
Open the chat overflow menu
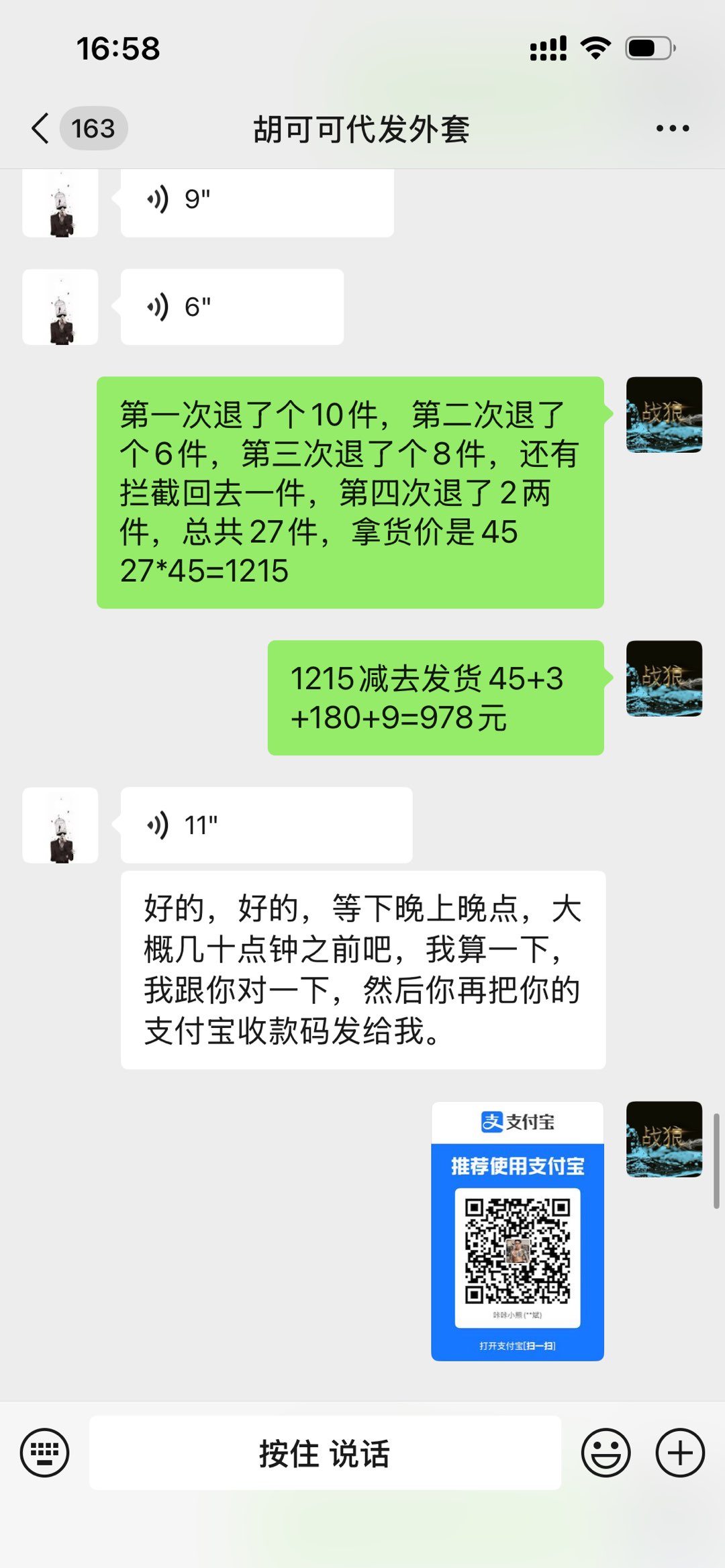[672, 128]
